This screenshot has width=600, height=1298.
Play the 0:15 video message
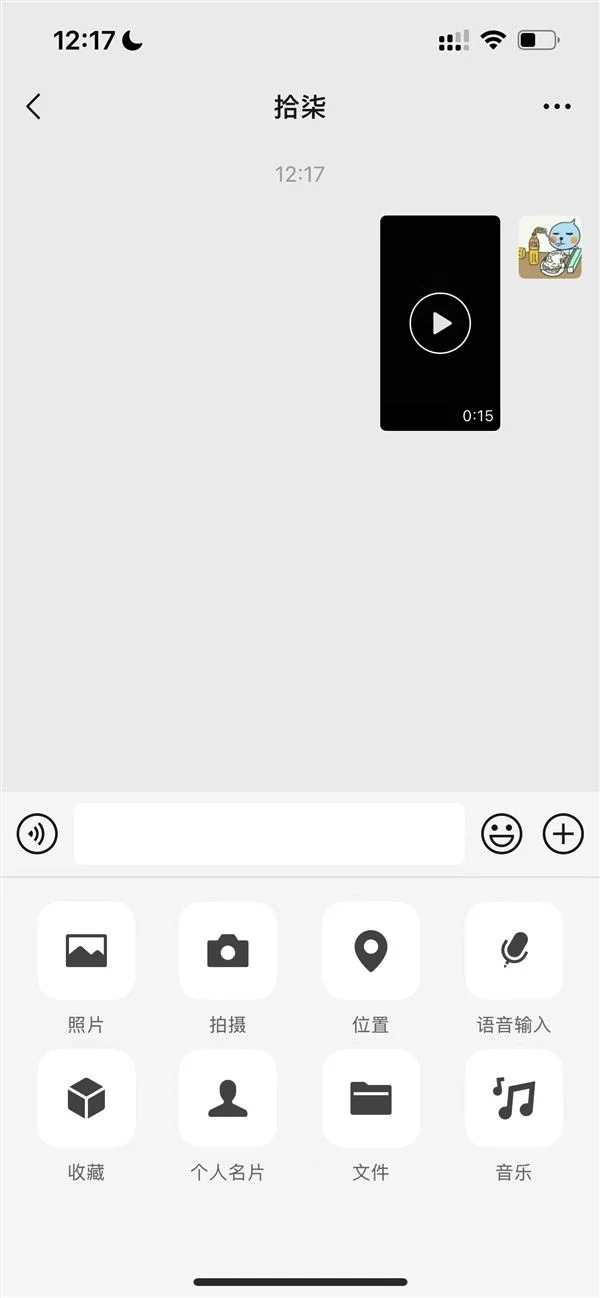point(440,323)
